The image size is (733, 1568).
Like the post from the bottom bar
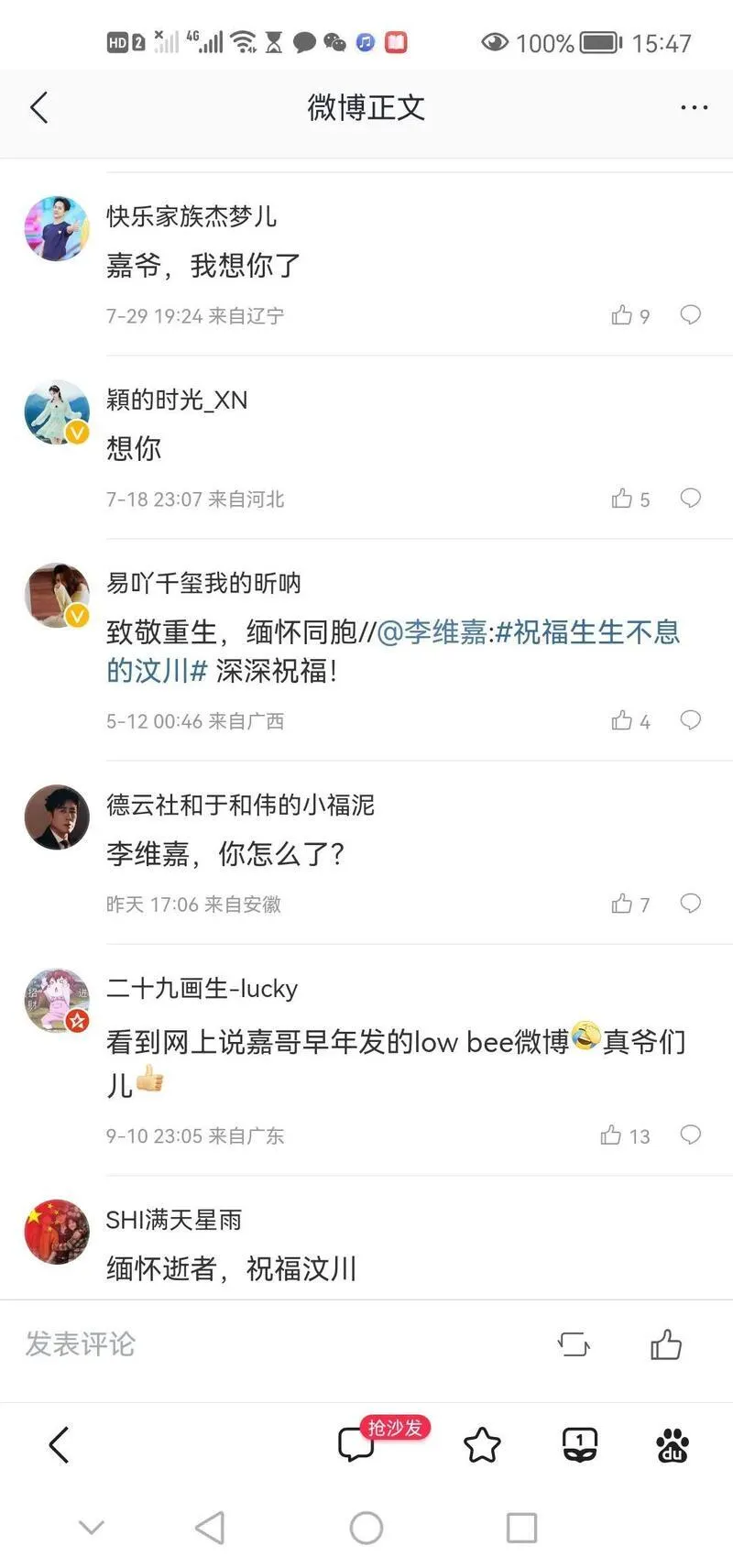pyautogui.click(x=666, y=1344)
